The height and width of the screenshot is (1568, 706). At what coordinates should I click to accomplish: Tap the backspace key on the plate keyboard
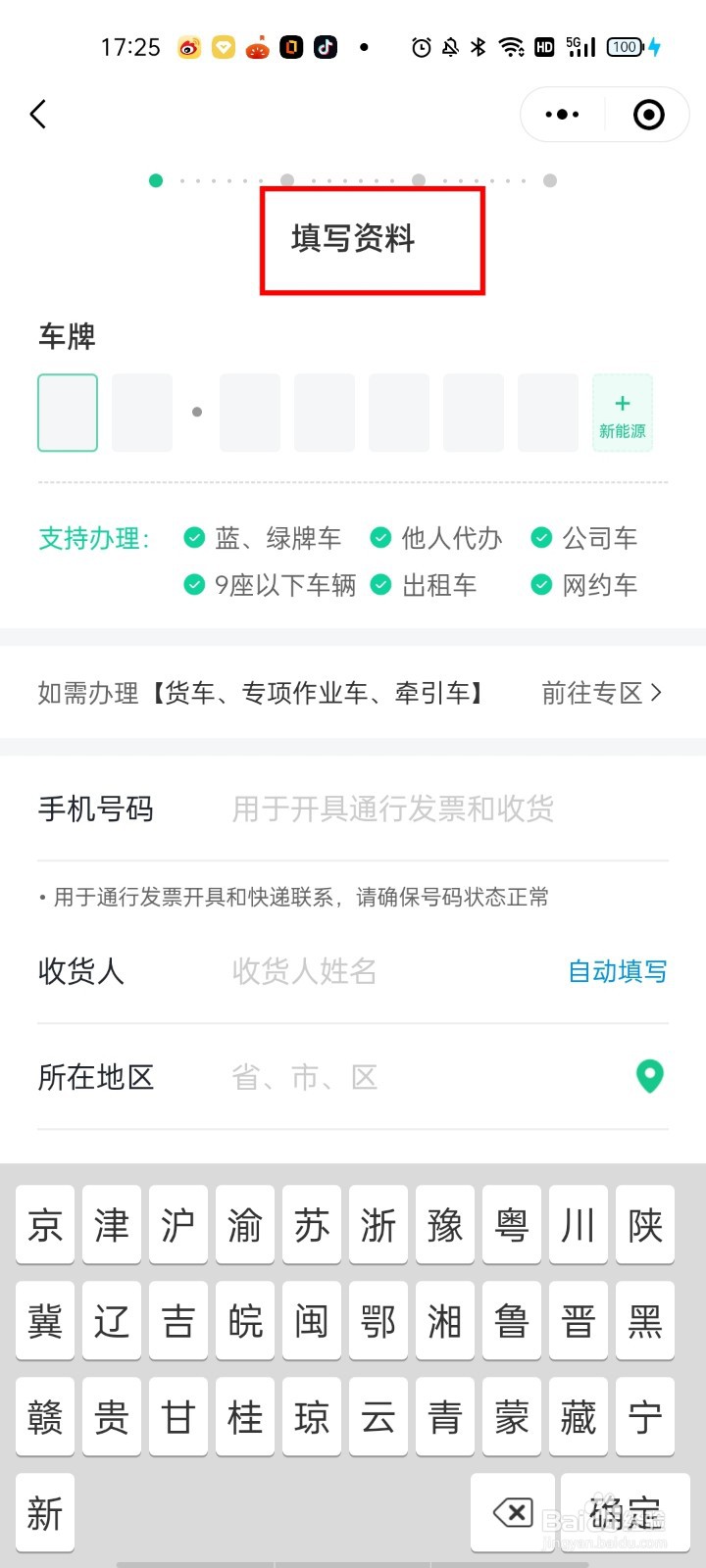512,1512
